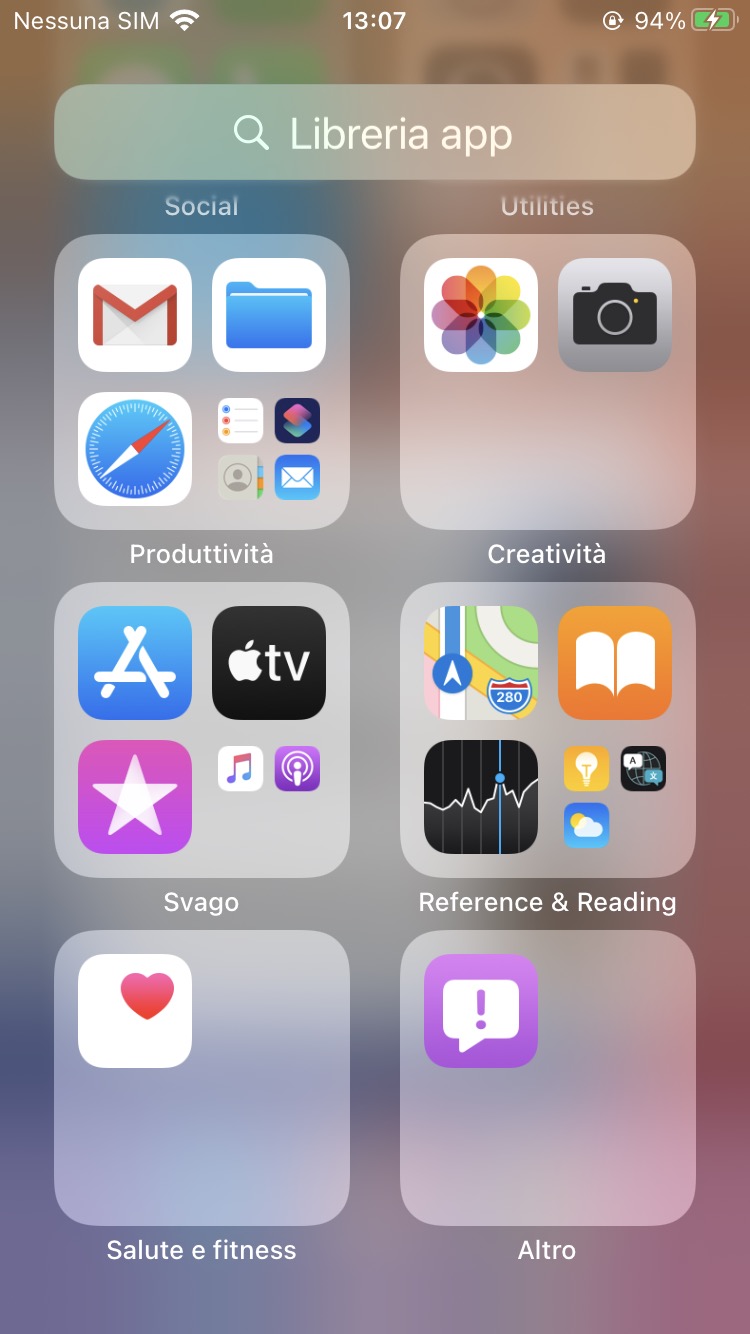Launch the Feedback app in Altro
Screen dimensions: 750x1334
[x=481, y=1011]
